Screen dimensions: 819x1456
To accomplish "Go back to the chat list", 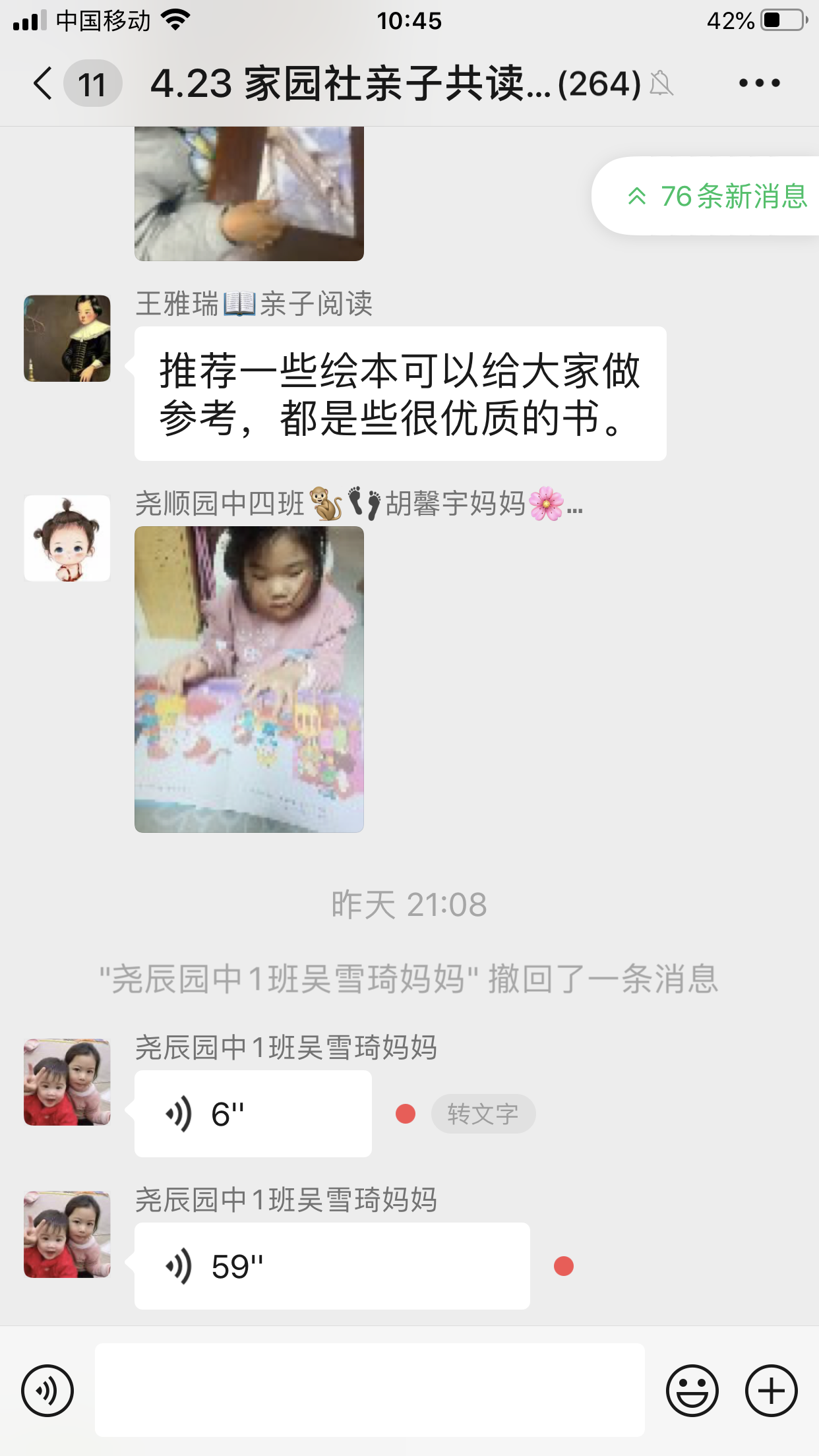I will (x=44, y=84).
